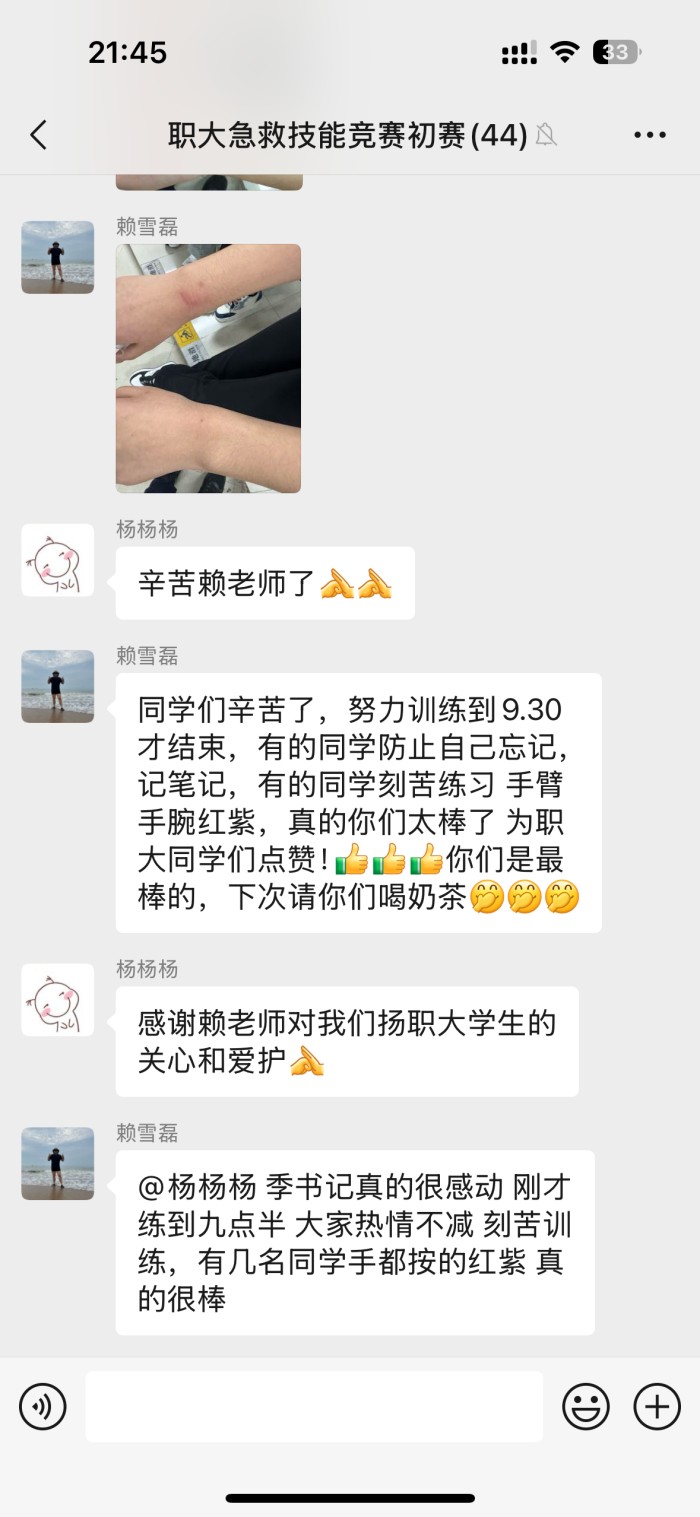This screenshot has height=1517, width=700.
Task: Open the group chat info menu
Action: click(x=649, y=135)
